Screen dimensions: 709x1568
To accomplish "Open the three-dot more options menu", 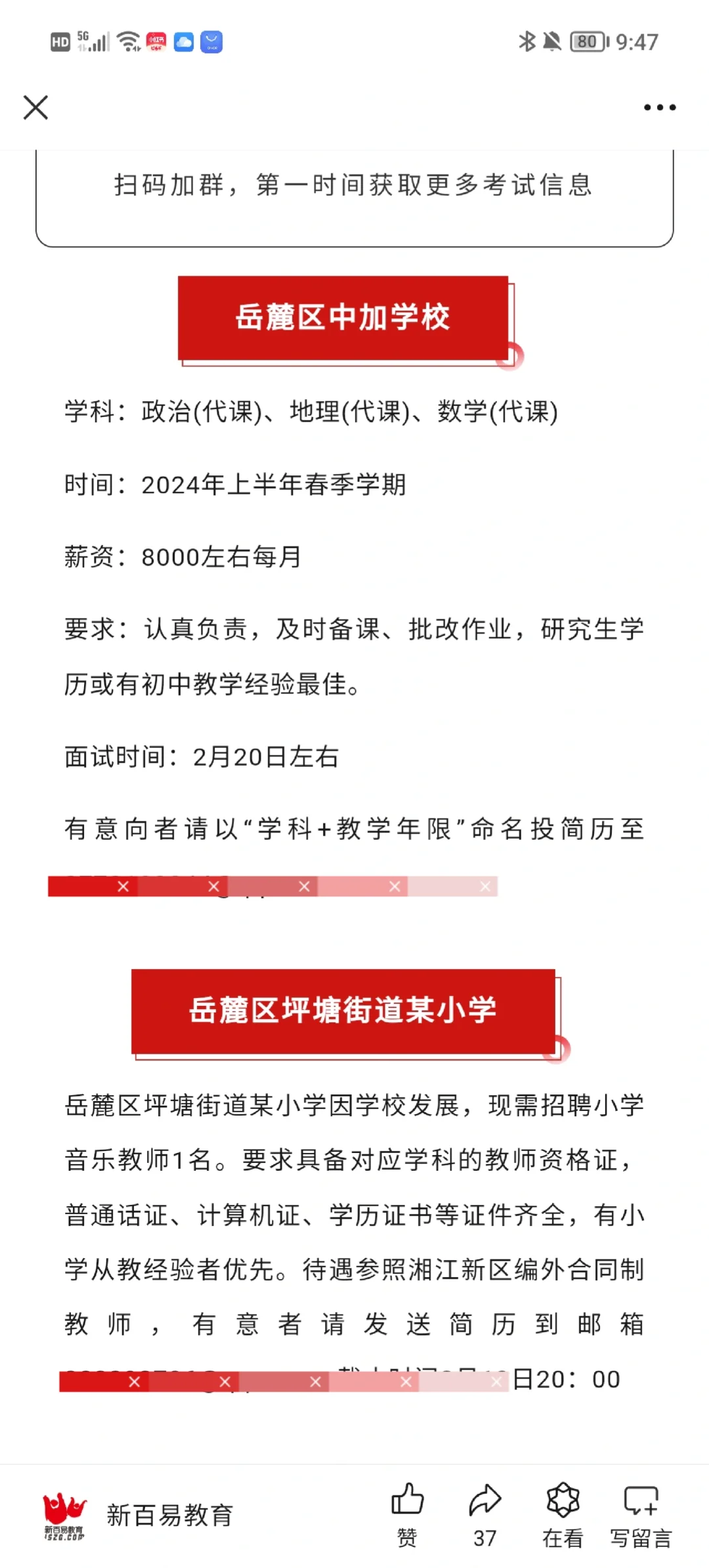I will 660,108.
